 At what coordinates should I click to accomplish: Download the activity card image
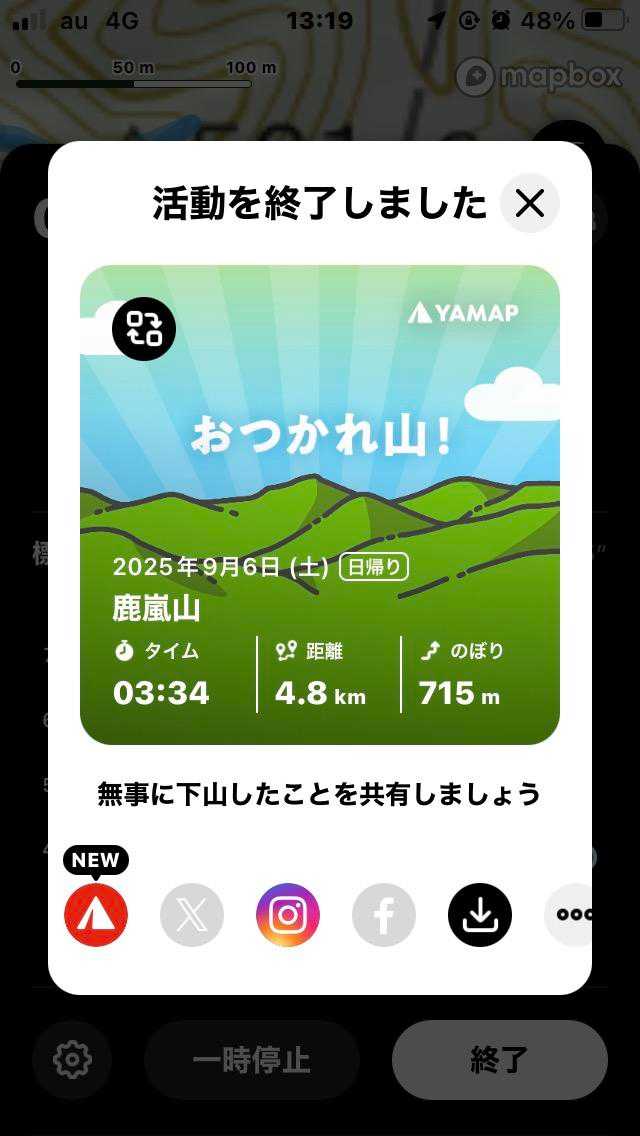click(x=480, y=915)
